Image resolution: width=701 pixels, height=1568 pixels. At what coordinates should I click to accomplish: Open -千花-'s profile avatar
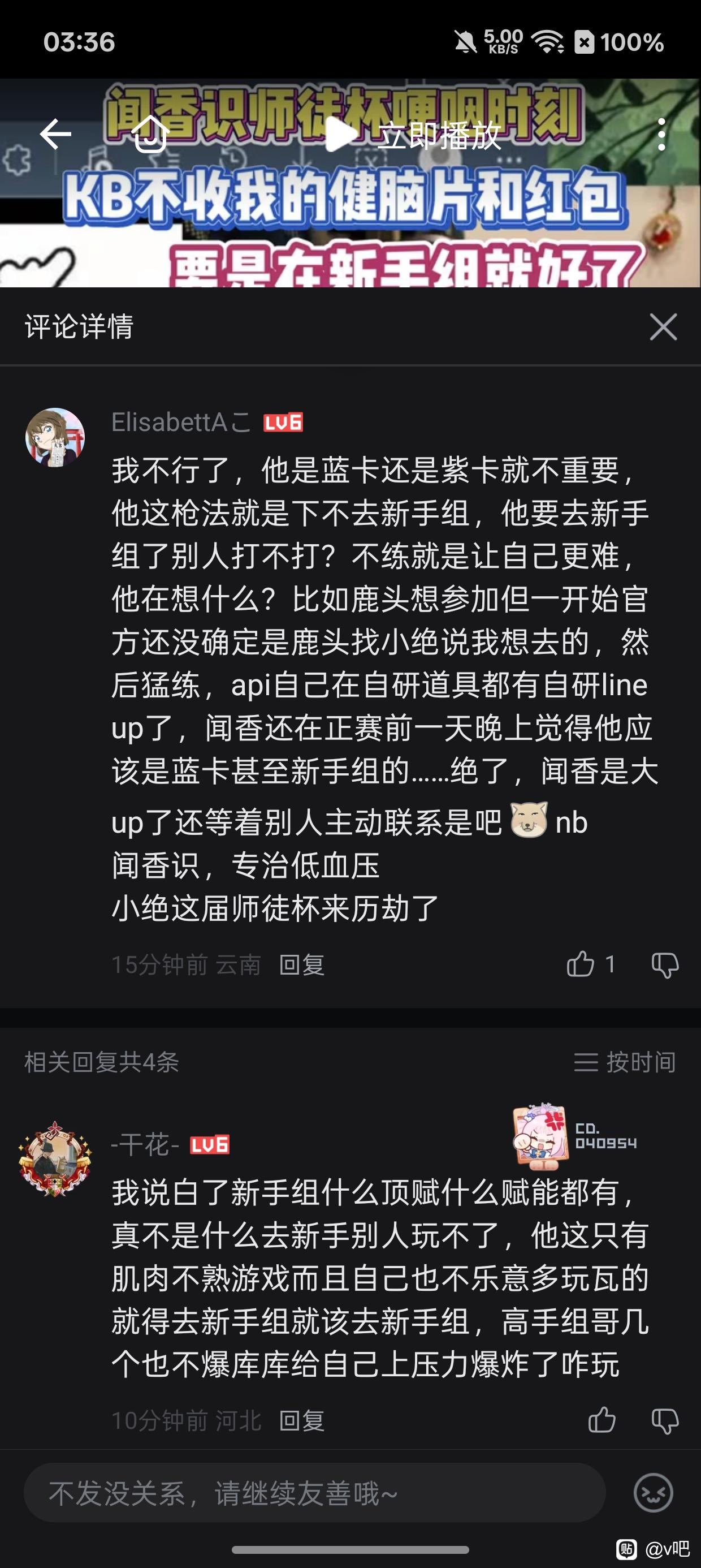pyautogui.click(x=55, y=1160)
